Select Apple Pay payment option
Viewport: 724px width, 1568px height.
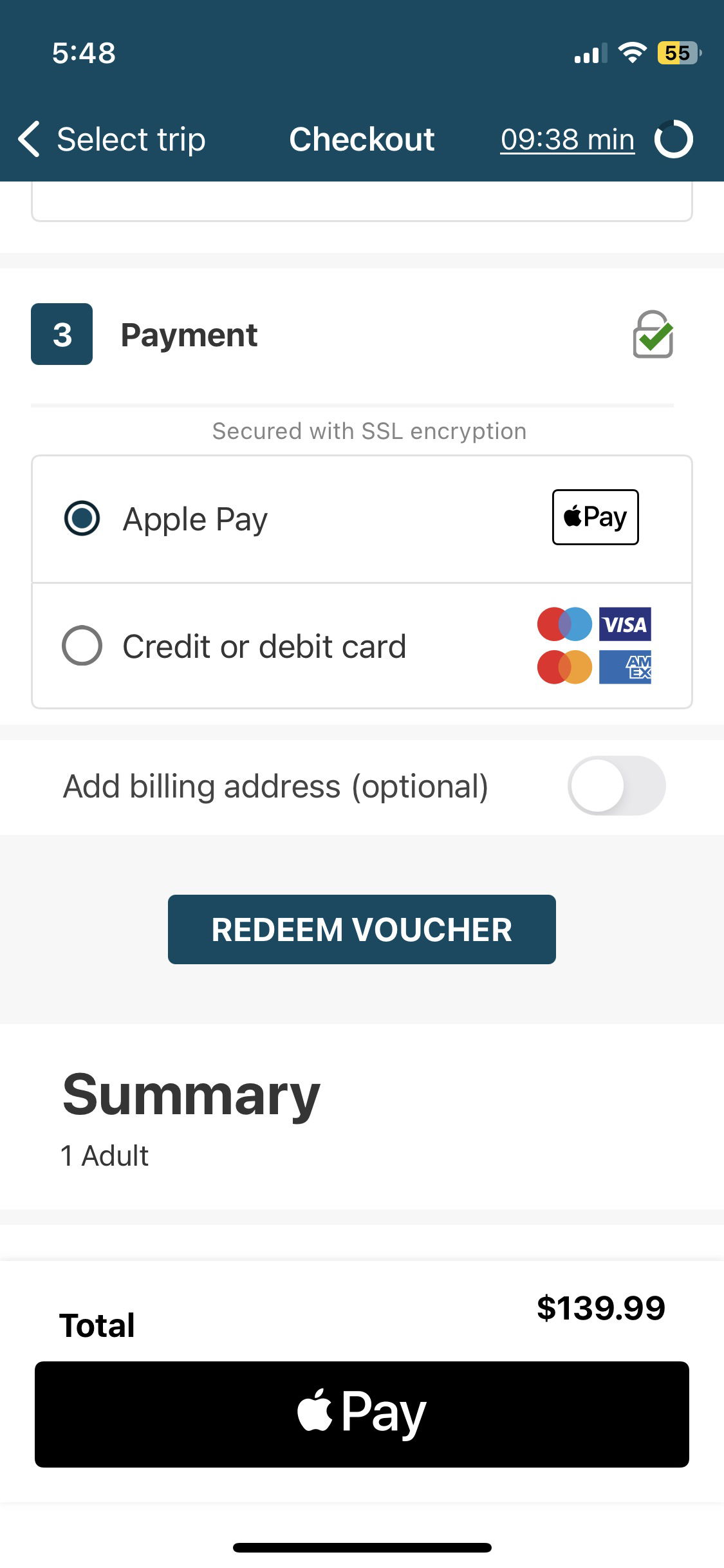[x=362, y=519]
